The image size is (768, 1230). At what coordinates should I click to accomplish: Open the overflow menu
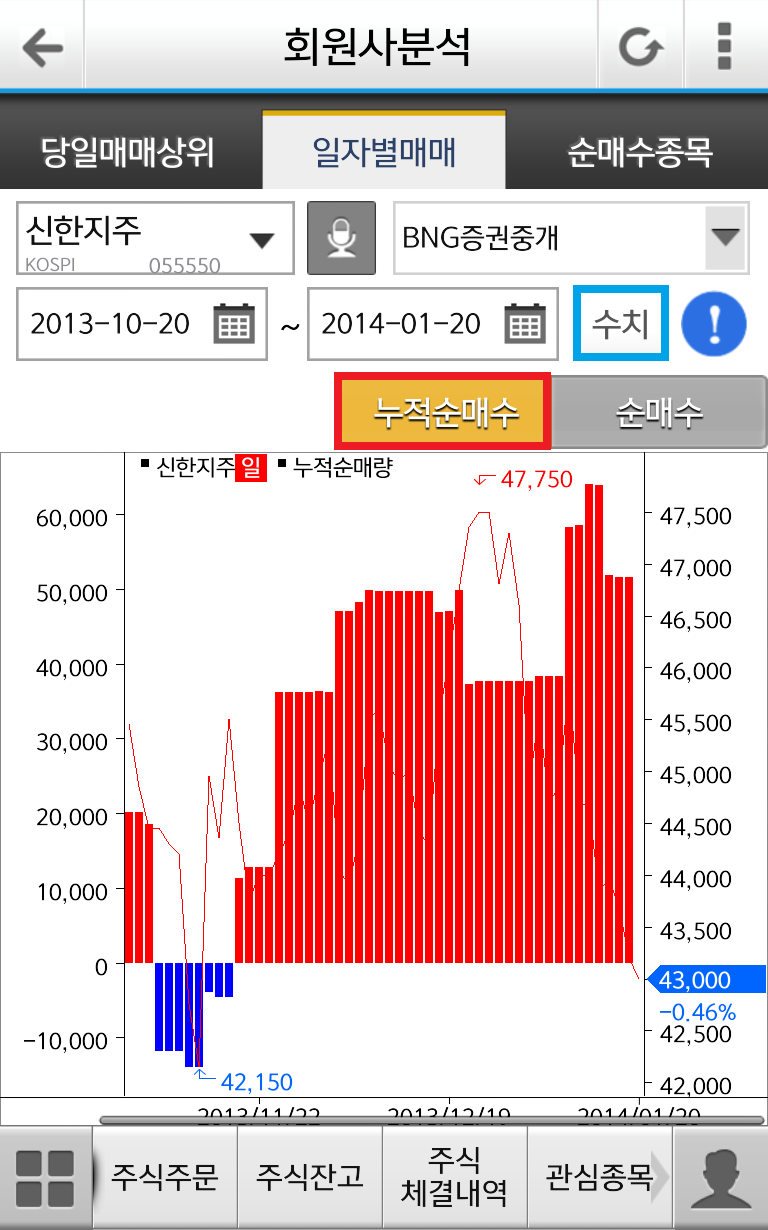point(725,47)
